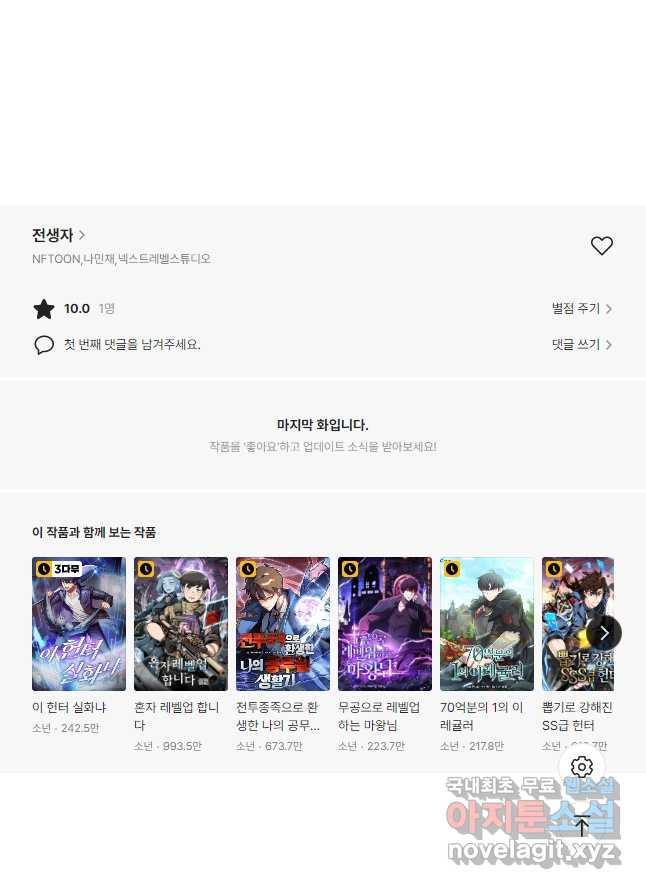Tap 댓글 쓰기 to write a comment

click(581, 344)
